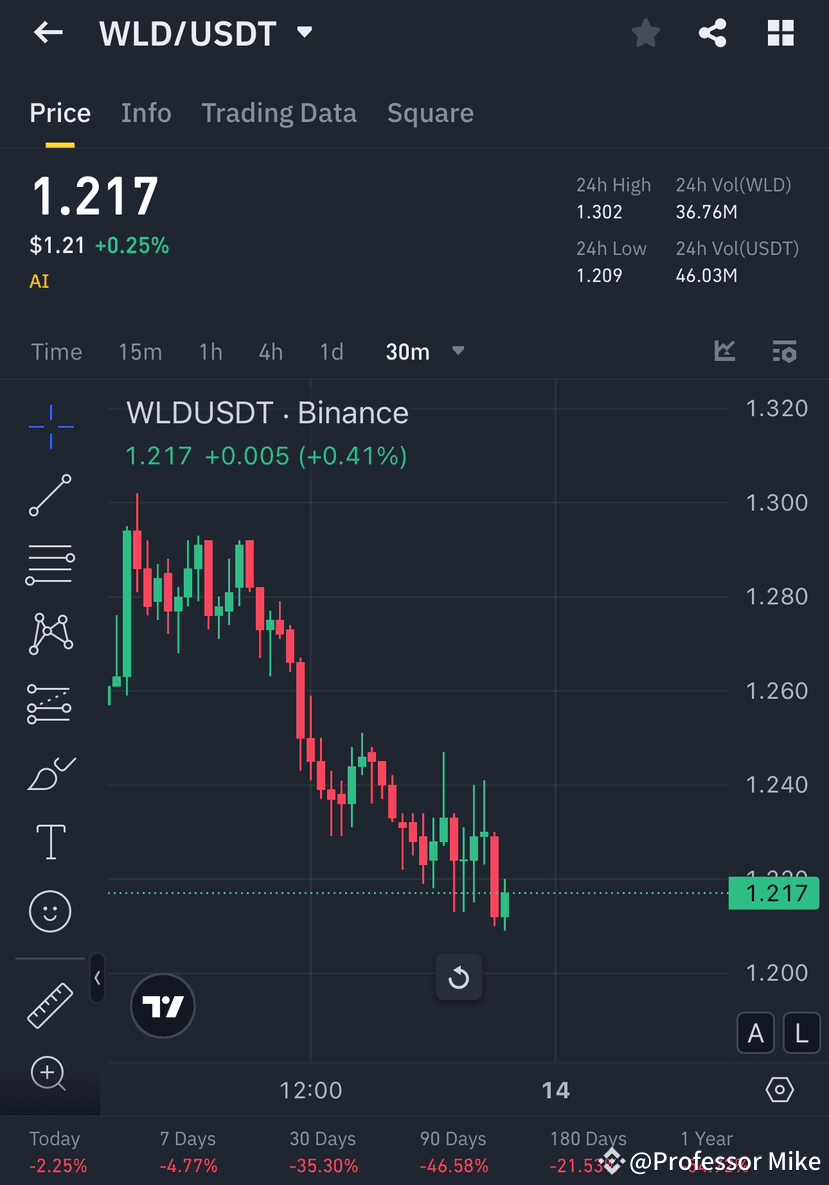The width and height of the screenshot is (829, 1185).
Task: Collapse the drawing toolbar with the chevron
Action: point(97,979)
